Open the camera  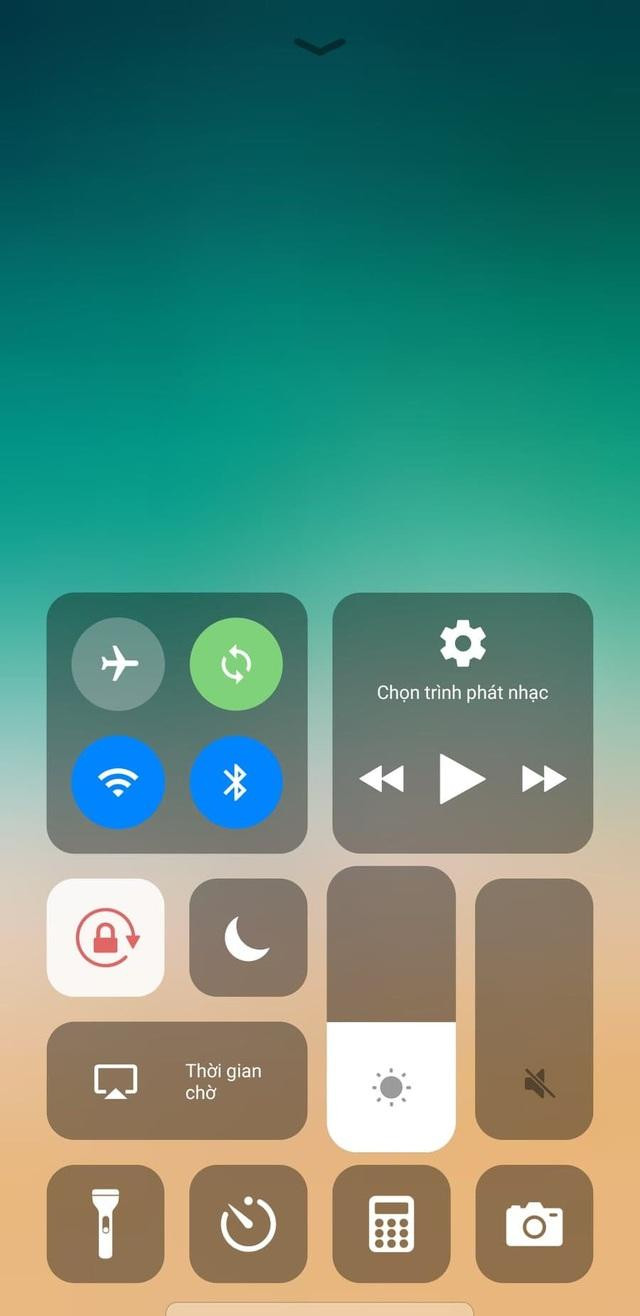pyautogui.click(x=534, y=1223)
